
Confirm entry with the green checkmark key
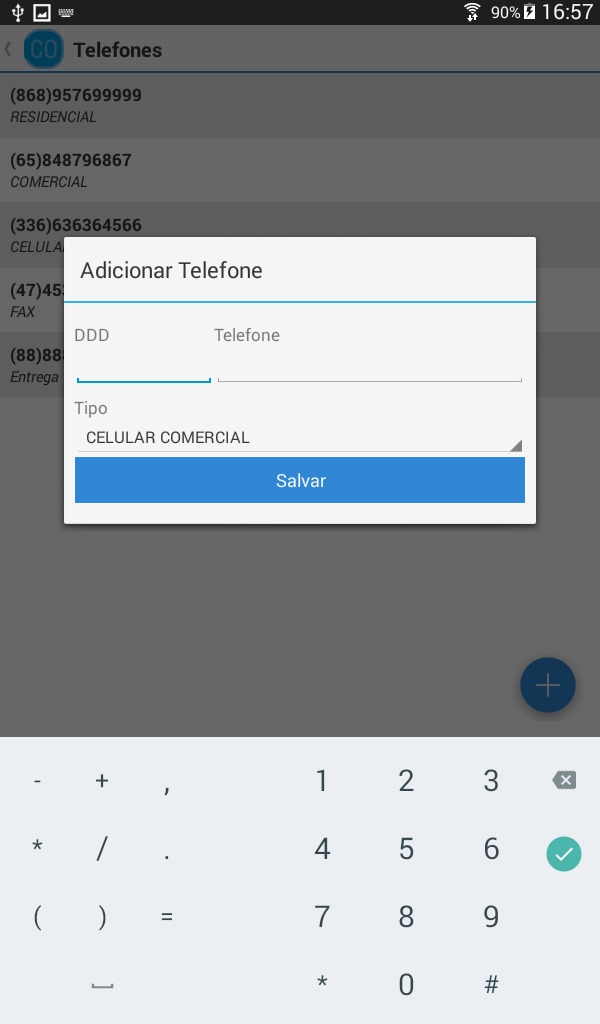pos(563,854)
